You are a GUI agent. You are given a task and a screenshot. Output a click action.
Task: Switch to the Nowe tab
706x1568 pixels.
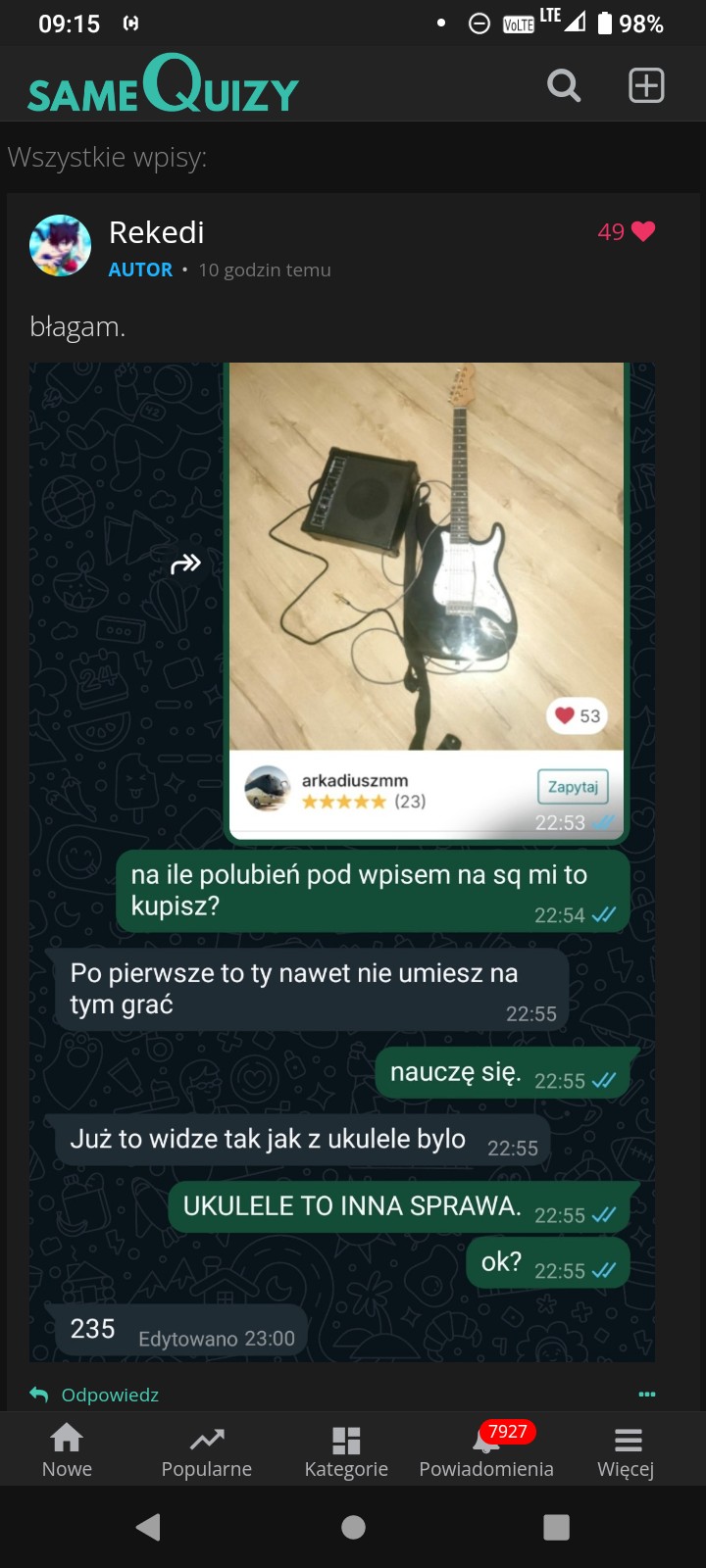(67, 1450)
